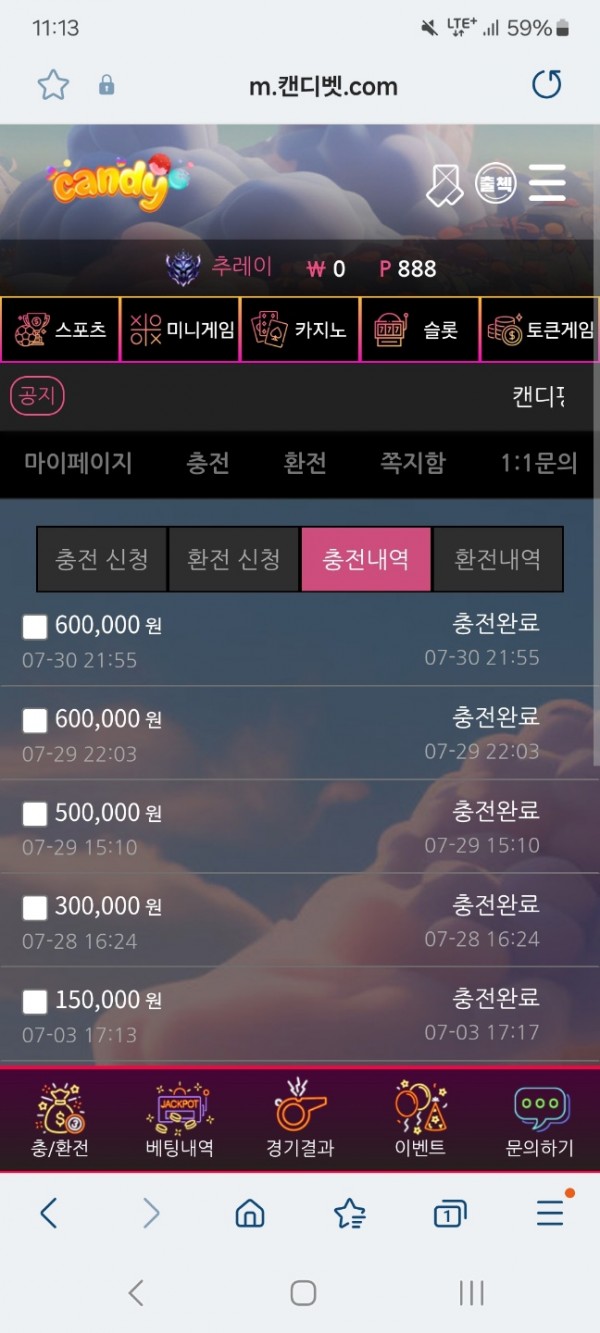This screenshot has height=1333, width=600.
Task: Open 마이페이지 menu item
Action: (x=78, y=463)
